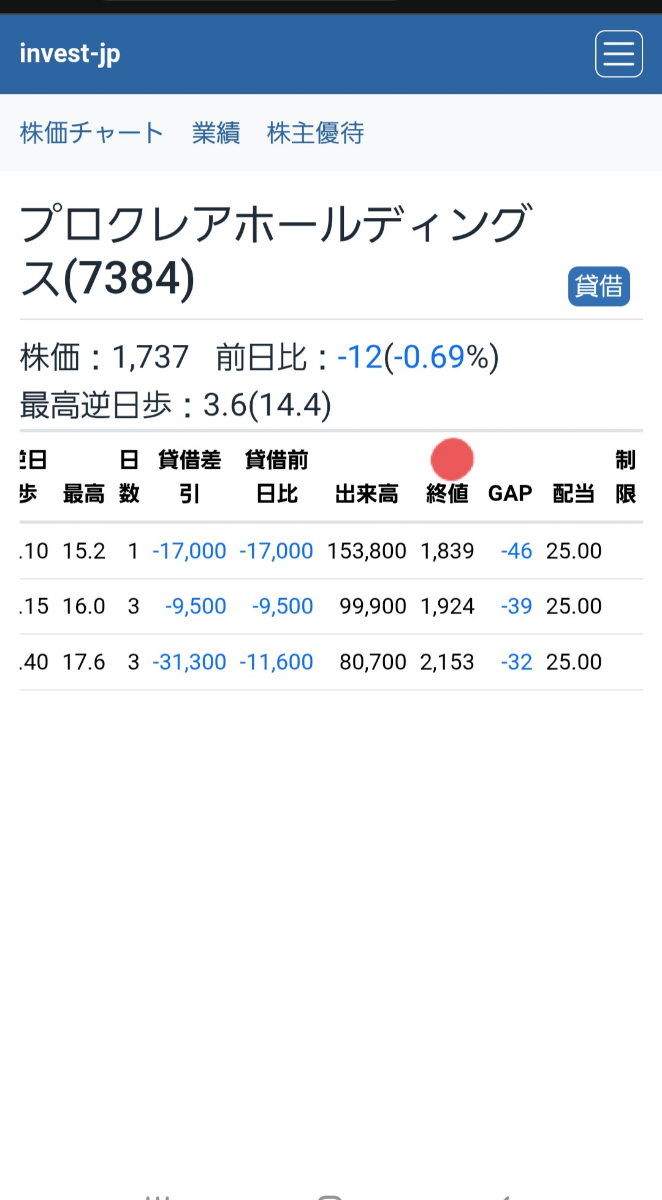This screenshot has width=662, height=1200.
Task: Open the 業績 link
Action: pyautogui.click(x=216, y=133)
